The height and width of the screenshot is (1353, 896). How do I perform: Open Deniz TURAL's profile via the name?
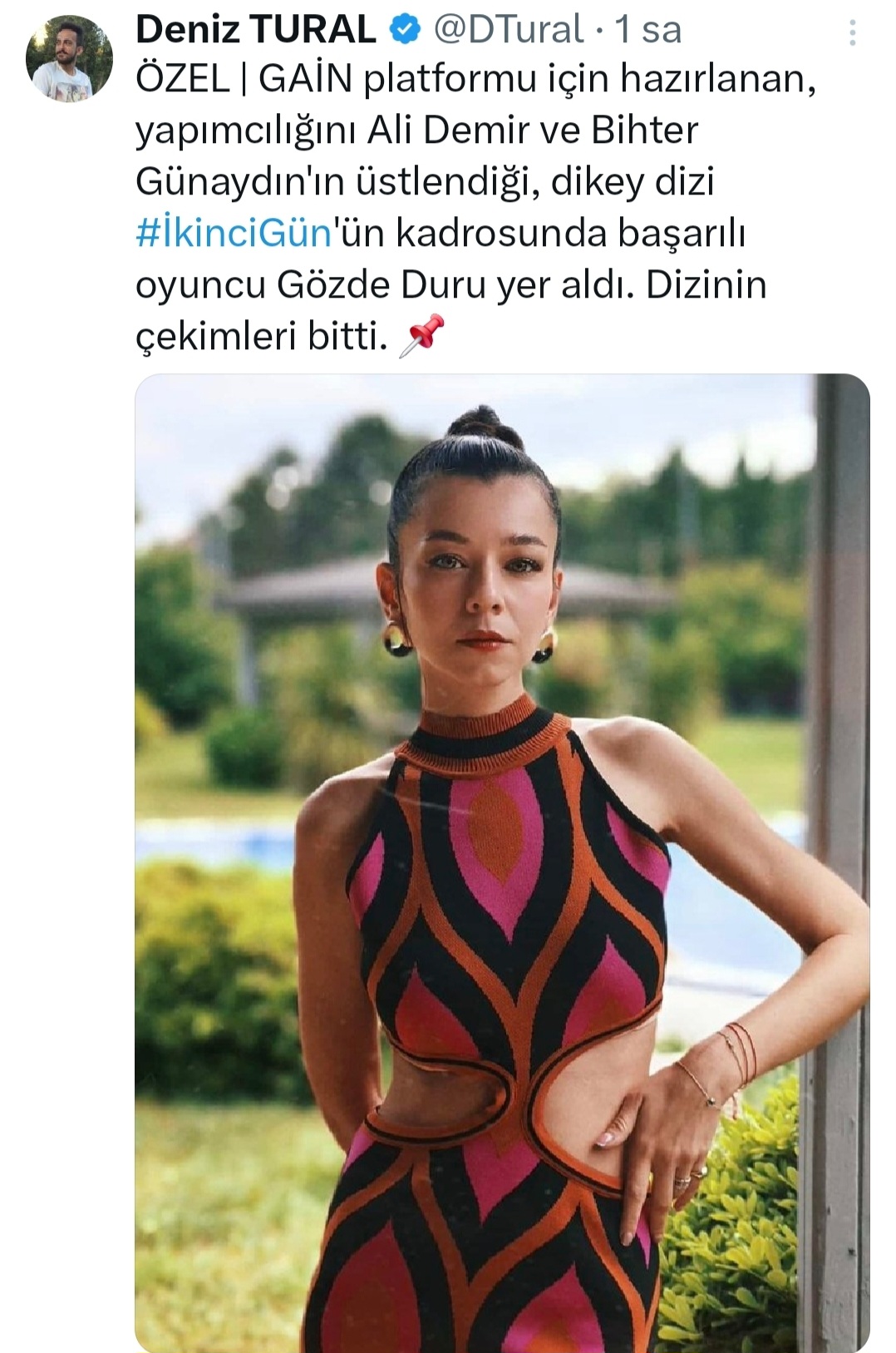coord(255,30)
